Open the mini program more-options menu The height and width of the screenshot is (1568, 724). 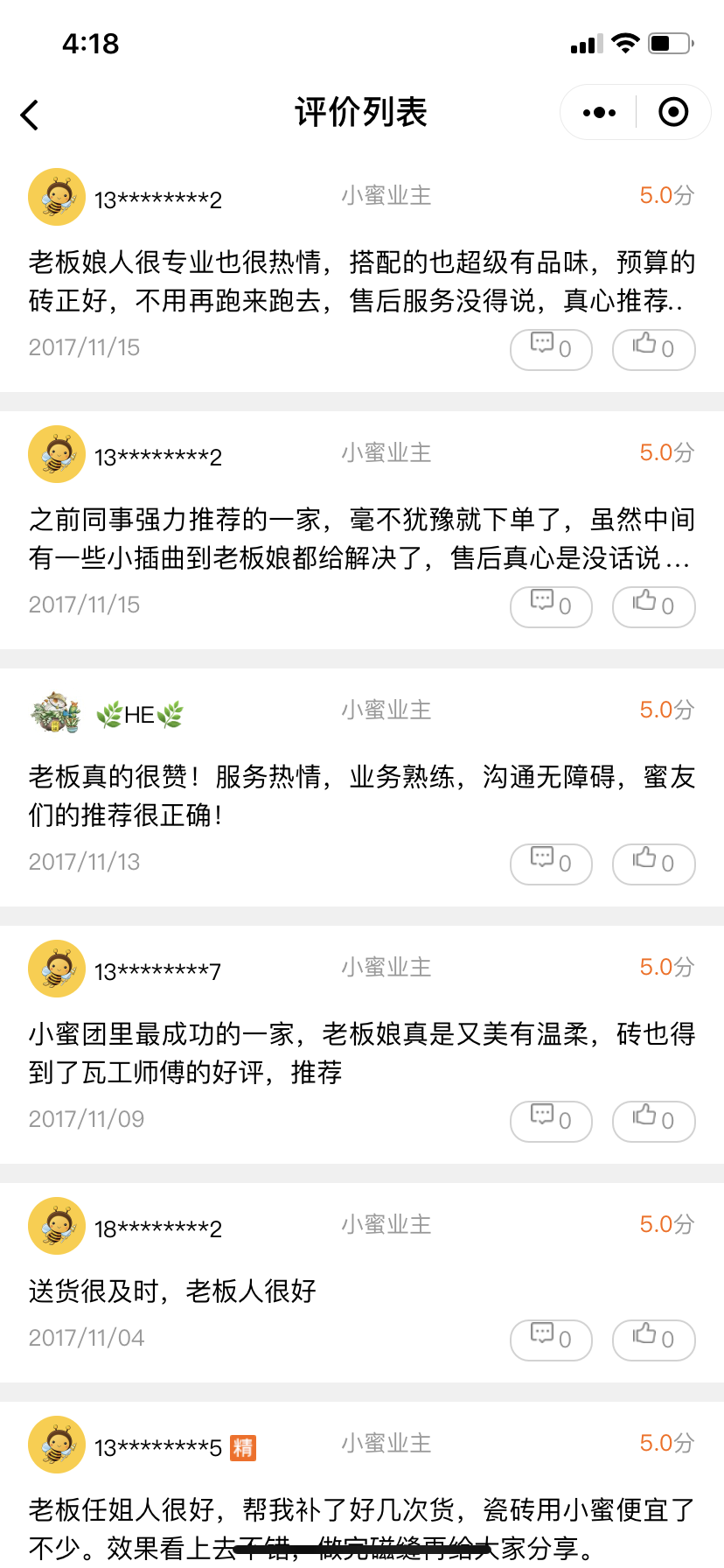(x=599, y=113)
